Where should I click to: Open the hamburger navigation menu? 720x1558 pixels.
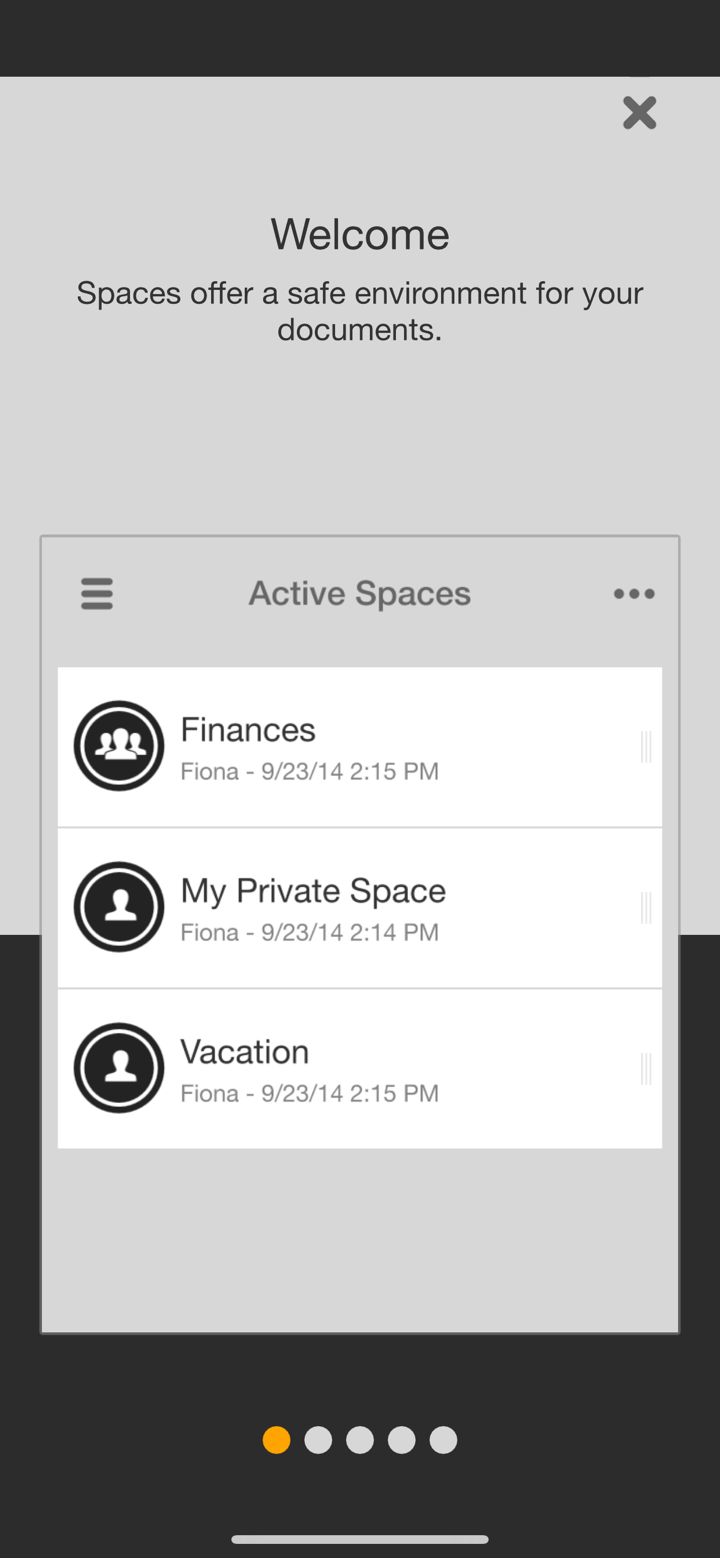click(96, 593)
